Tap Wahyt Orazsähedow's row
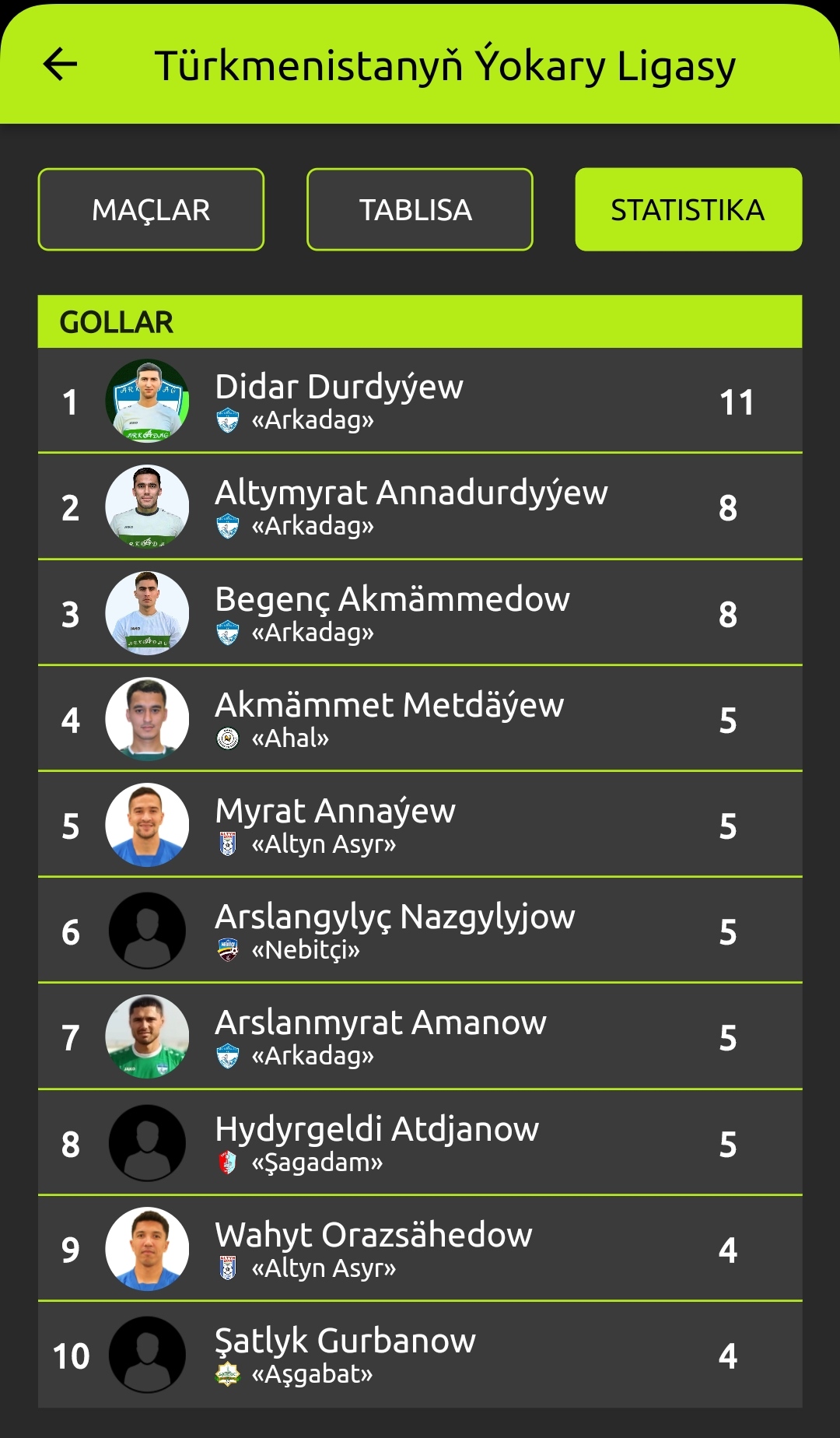840x1438 pixels. coord(420,1249)
